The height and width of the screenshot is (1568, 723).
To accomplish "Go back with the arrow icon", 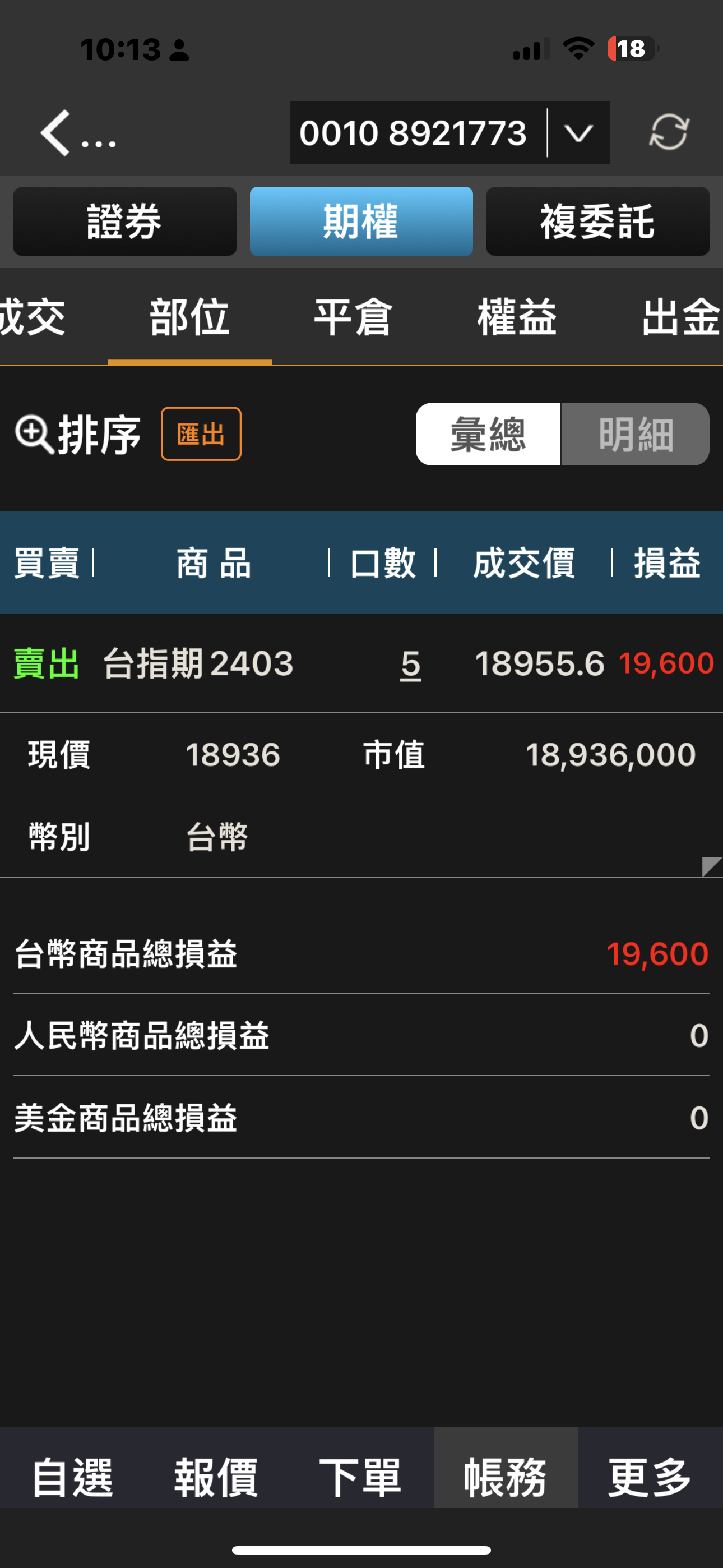I will (x=56, y=133).
